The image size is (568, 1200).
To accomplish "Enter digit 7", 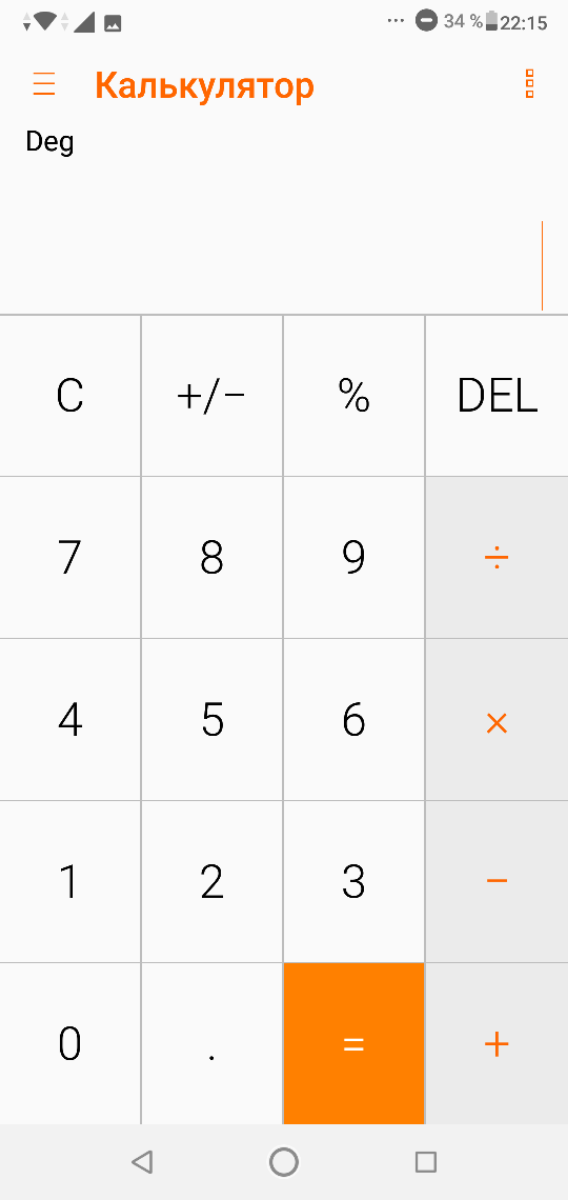I will click(x=70, y=558).
